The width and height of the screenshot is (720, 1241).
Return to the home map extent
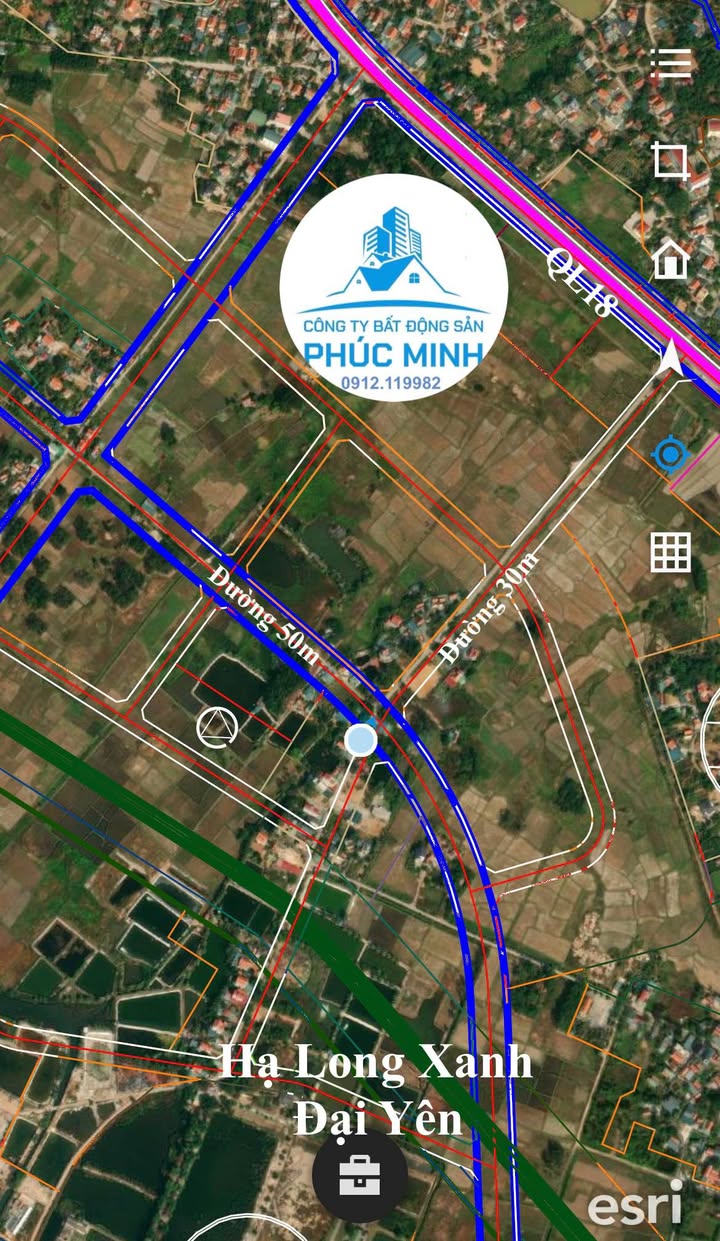(671, 259)
